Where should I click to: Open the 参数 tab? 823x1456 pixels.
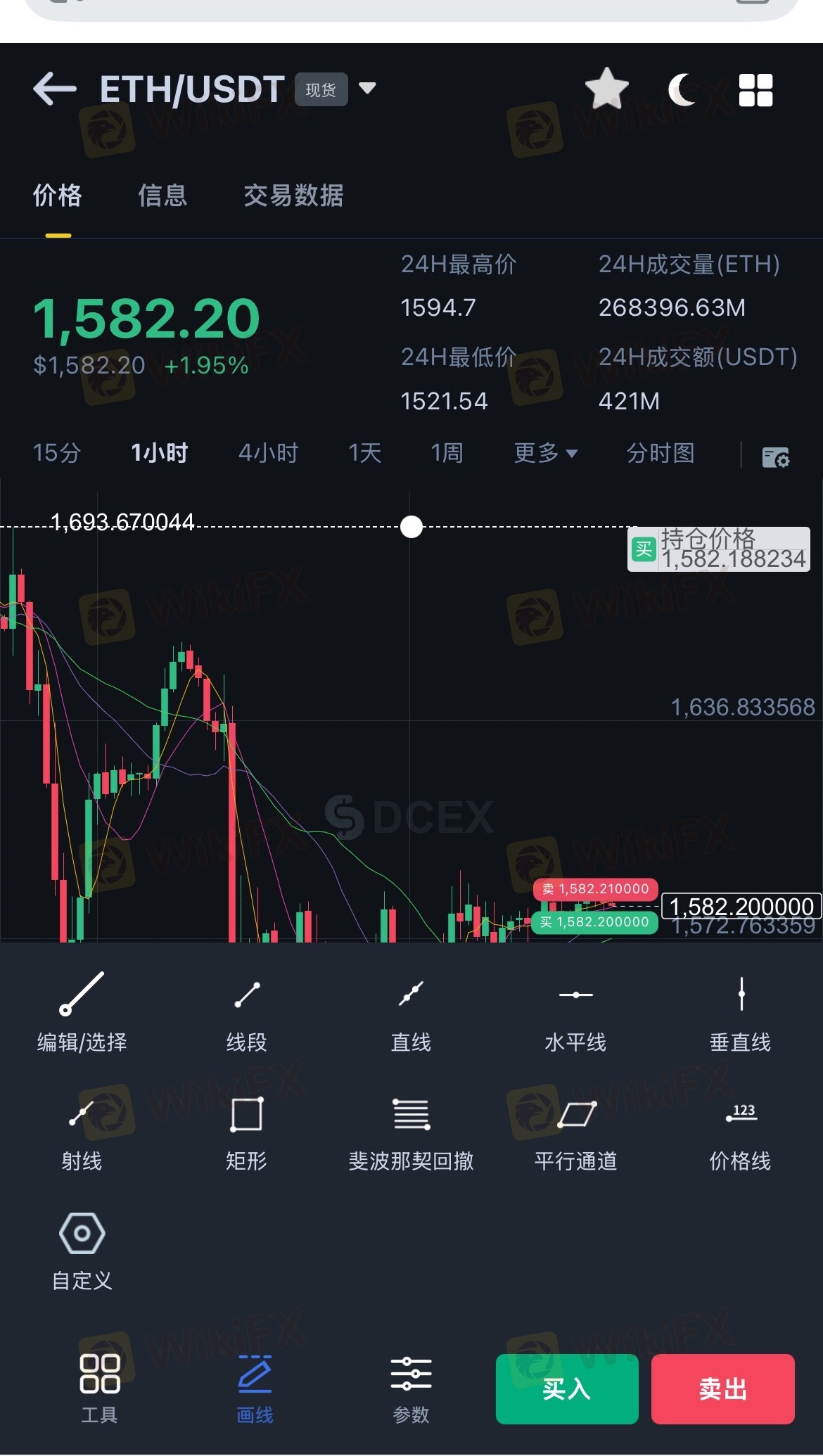point(412,1389)
